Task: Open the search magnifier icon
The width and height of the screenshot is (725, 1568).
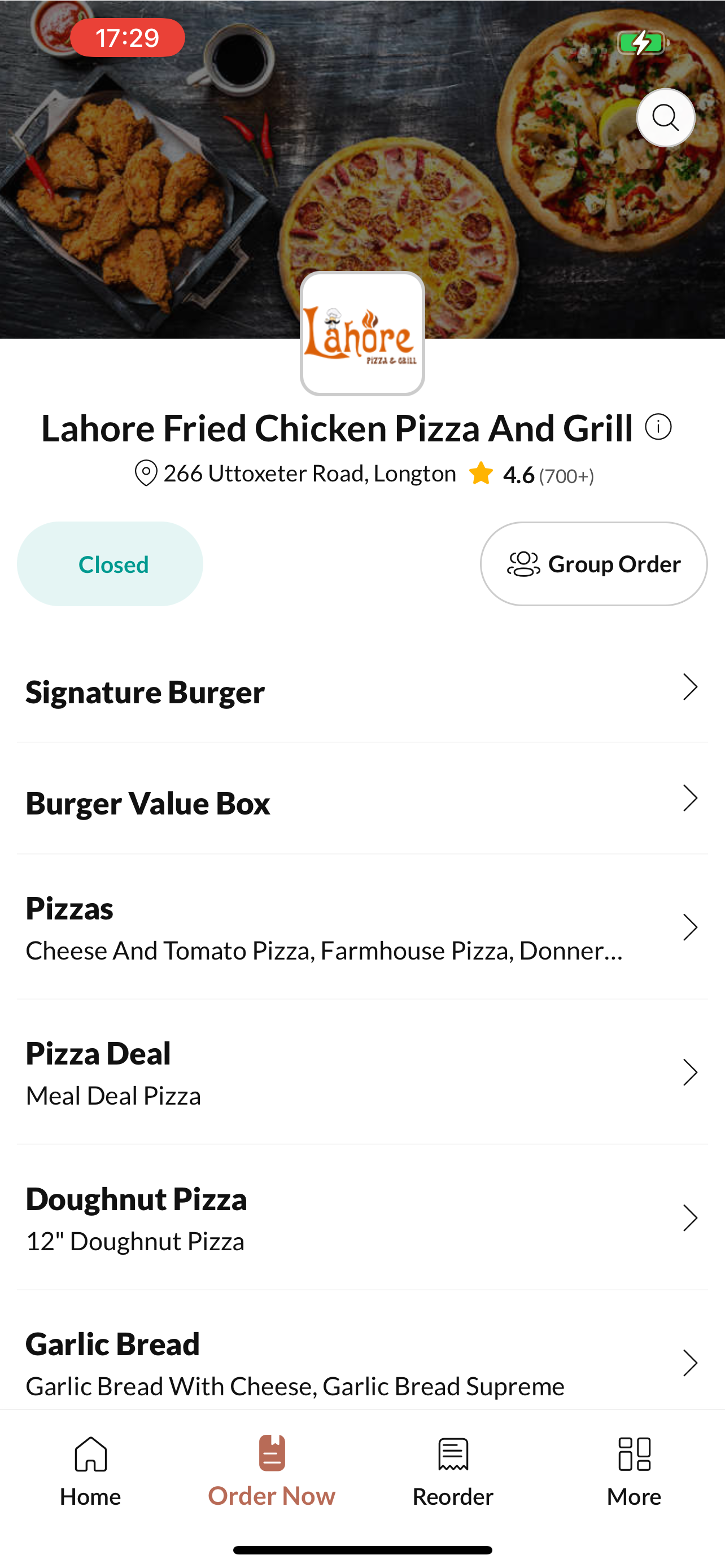Action: pos(665,117)
